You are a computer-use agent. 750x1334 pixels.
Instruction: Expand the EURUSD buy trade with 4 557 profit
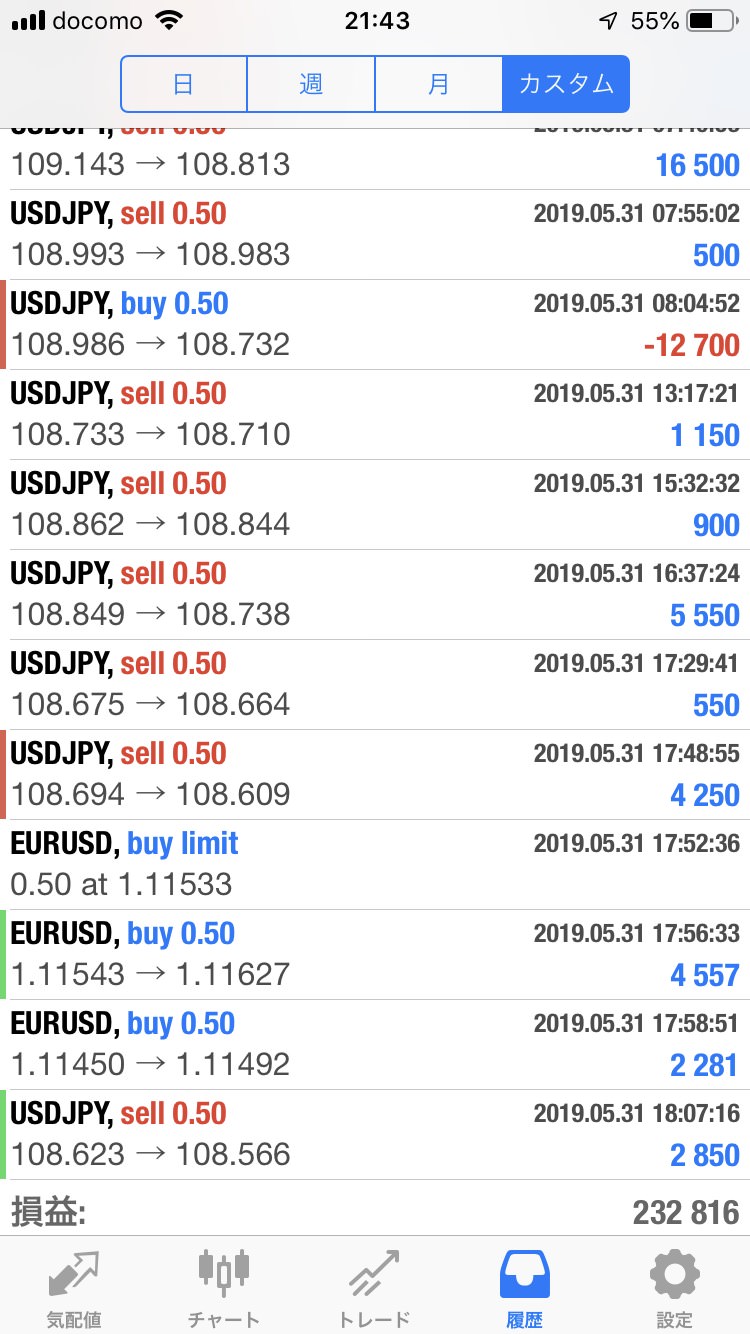click(x=375, y=955)
